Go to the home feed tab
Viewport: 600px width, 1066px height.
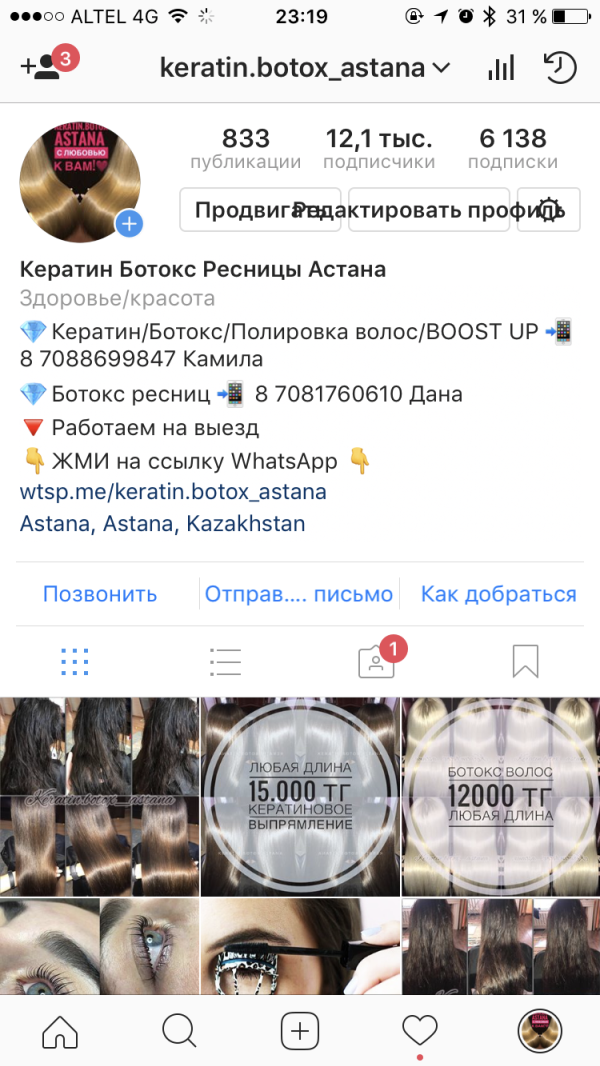point(60,1031)
